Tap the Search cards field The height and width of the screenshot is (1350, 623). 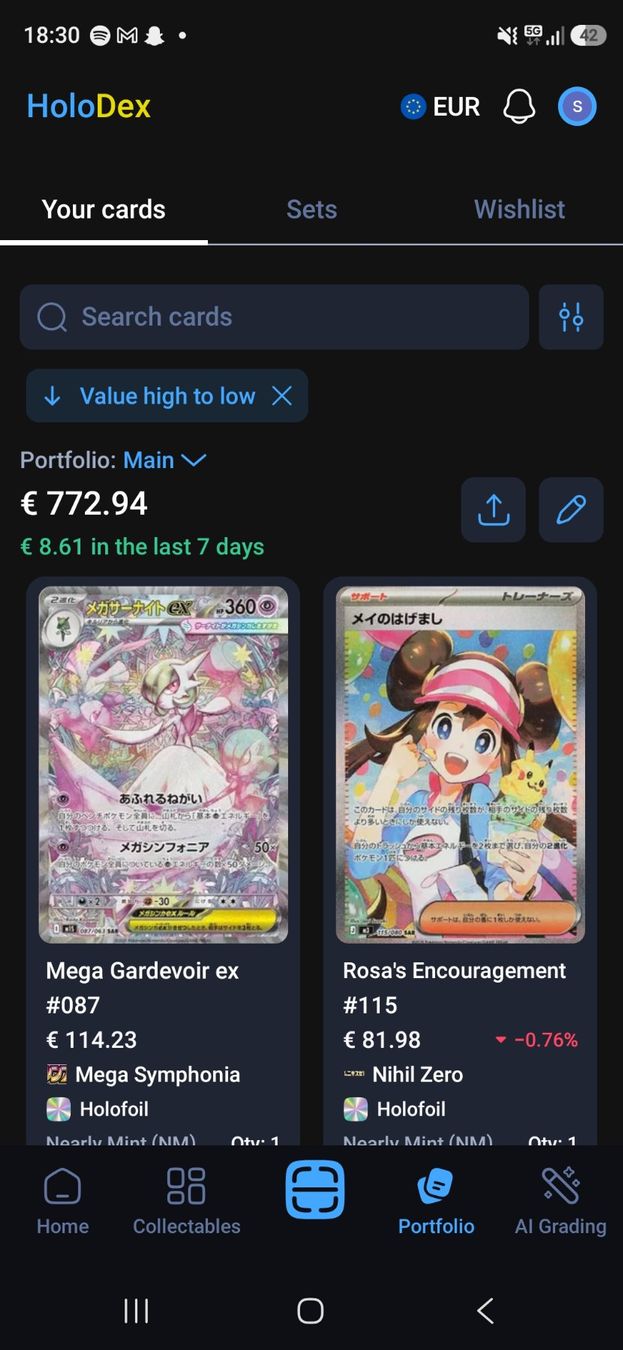(274, 317)
